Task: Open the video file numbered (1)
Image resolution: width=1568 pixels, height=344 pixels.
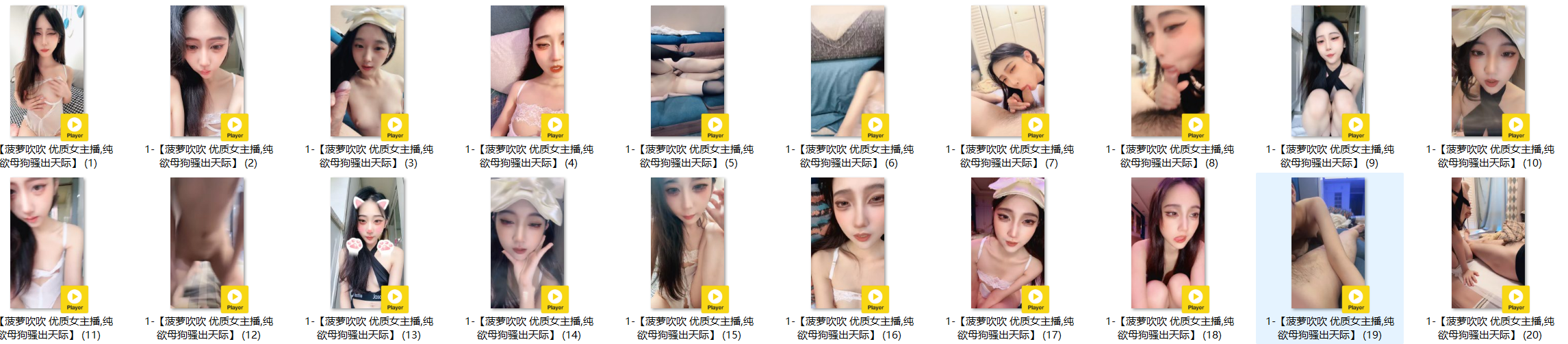Action: click(x=47, y=72)
